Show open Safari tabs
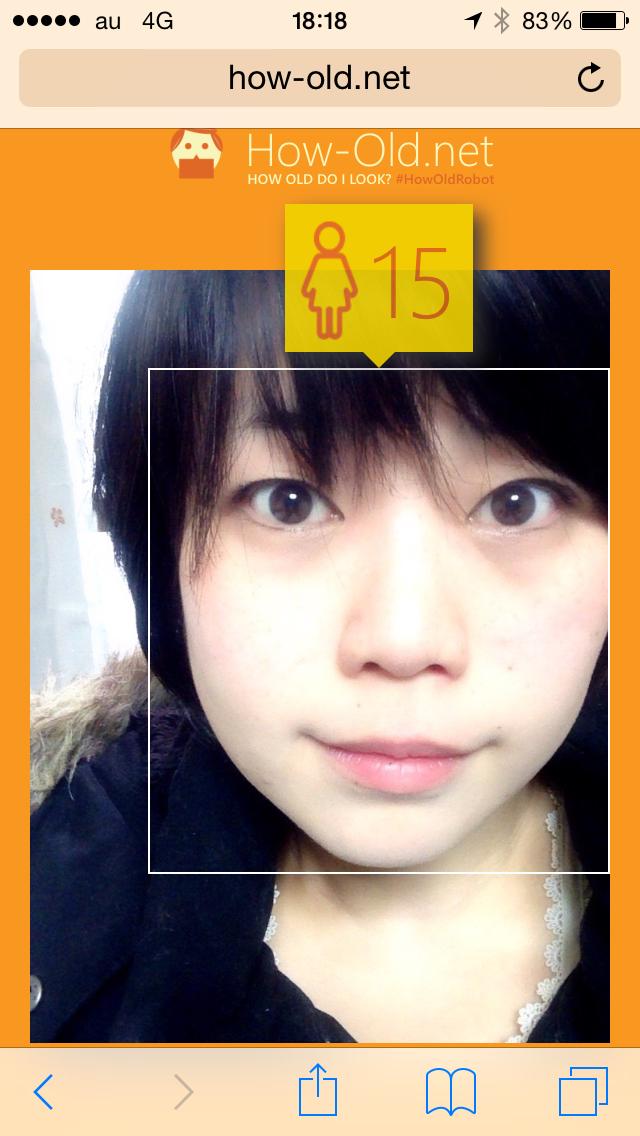 click(584, 1091)
